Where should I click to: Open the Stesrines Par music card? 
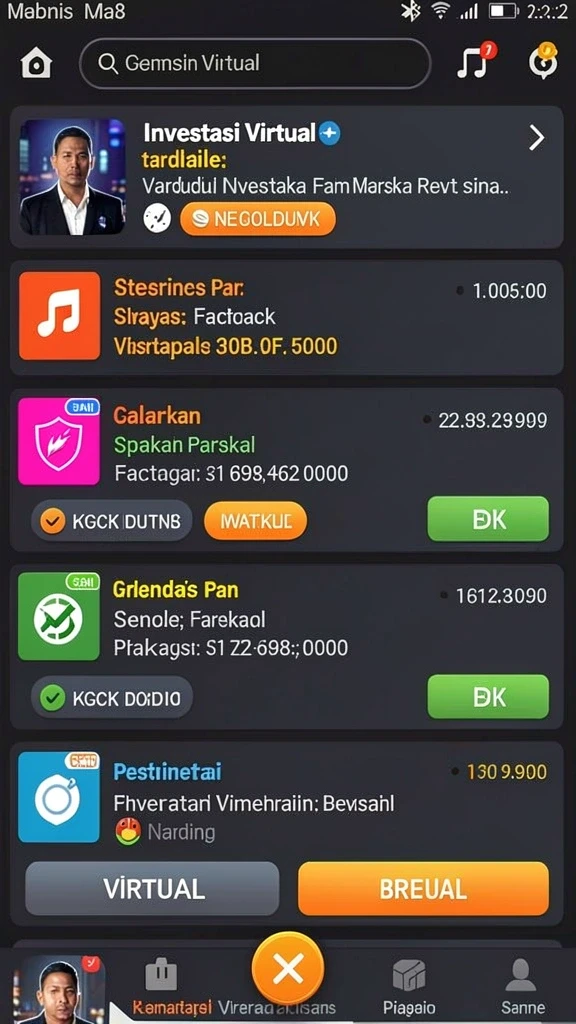[287, 317]
